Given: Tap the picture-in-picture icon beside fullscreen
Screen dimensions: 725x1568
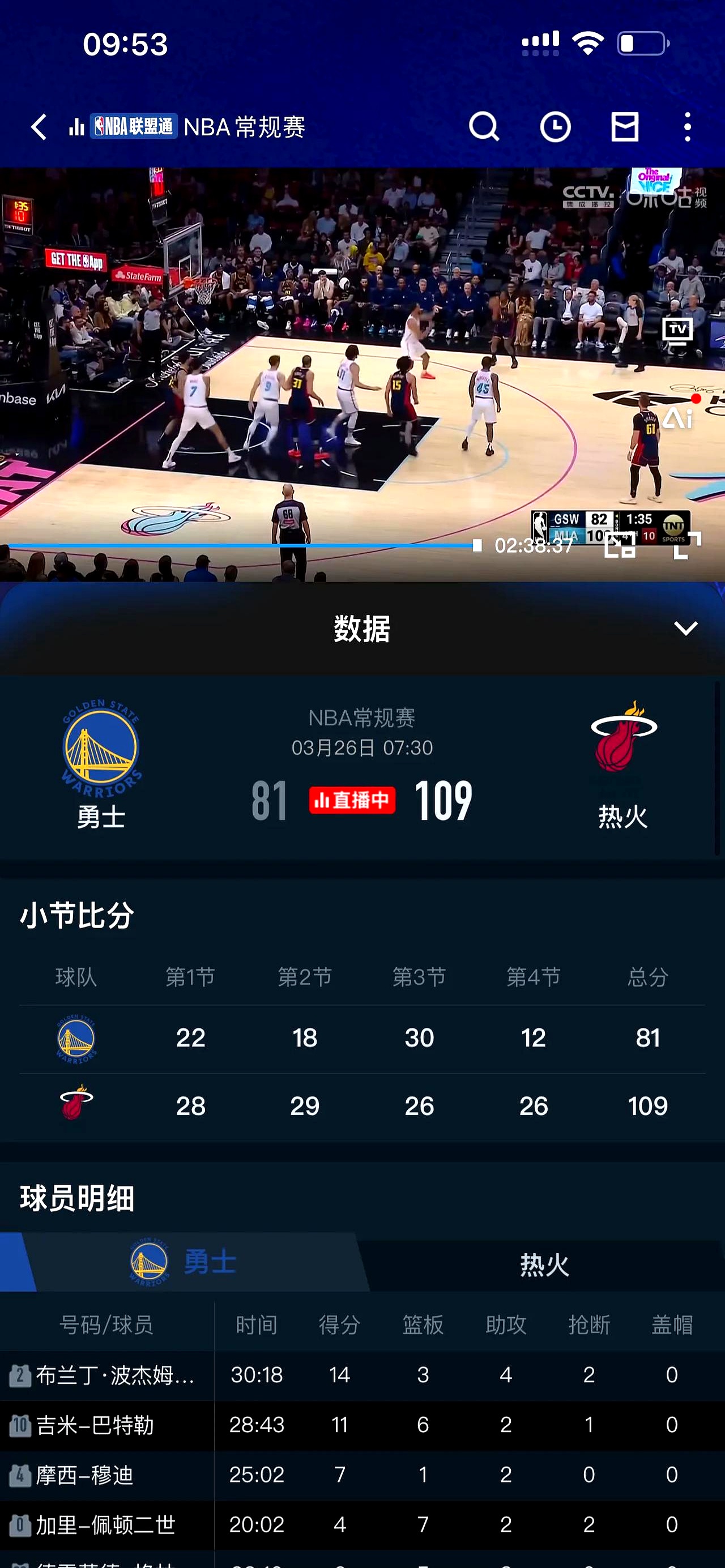Looking at the screenshot, I should coord(620,545).
